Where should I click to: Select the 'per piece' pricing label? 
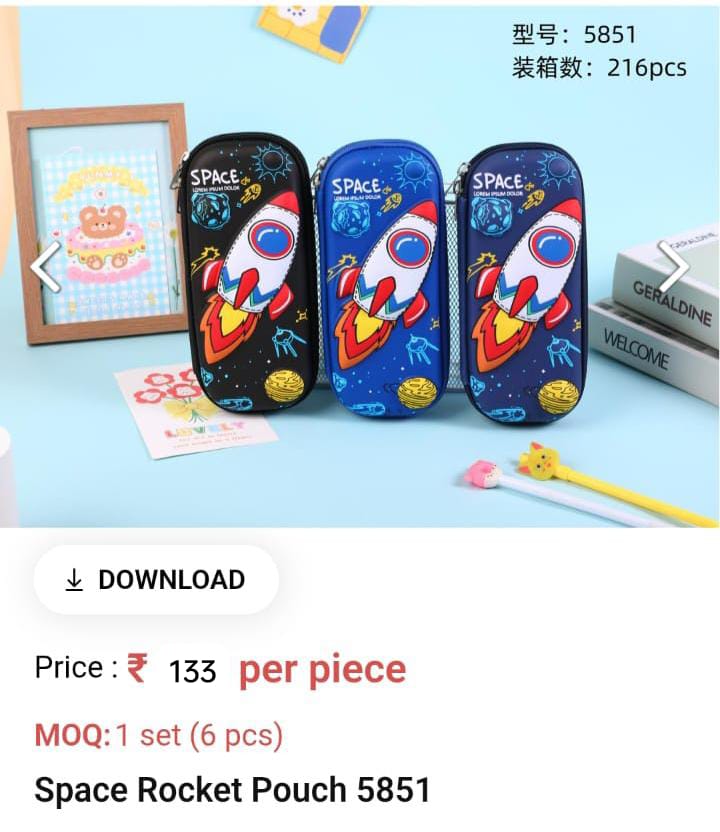click(x=320, y=668)
